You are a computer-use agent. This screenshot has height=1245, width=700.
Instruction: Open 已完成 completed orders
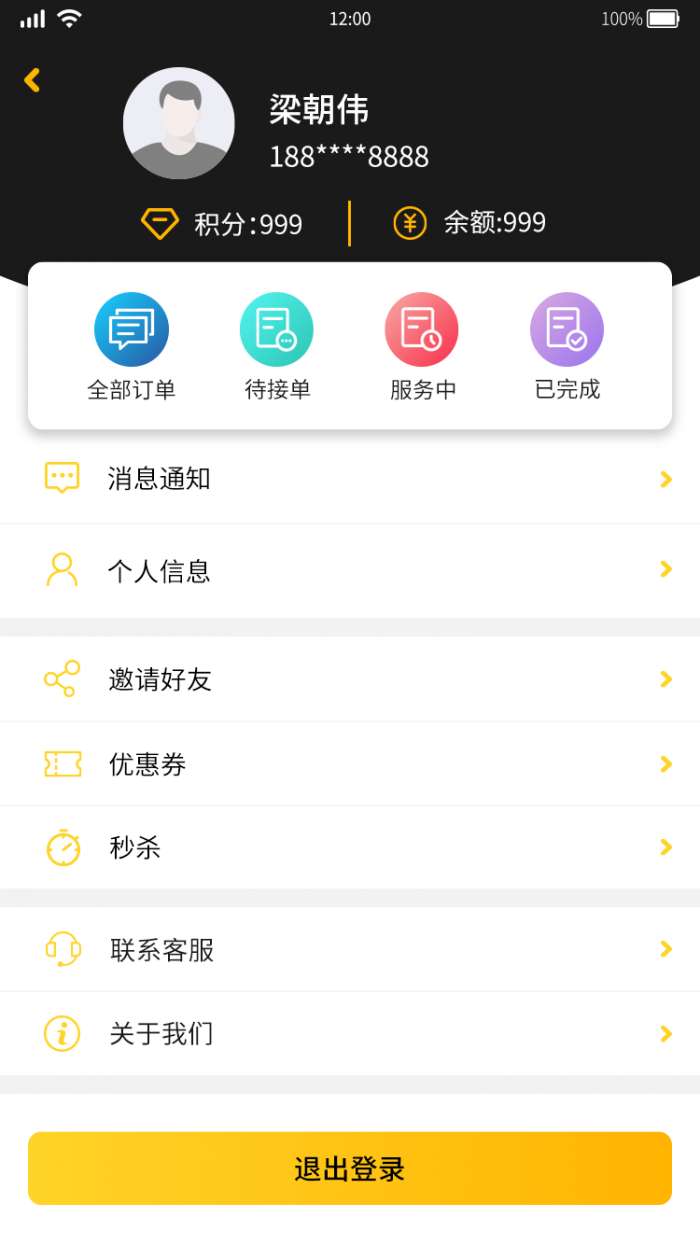(x=567, y=347)
